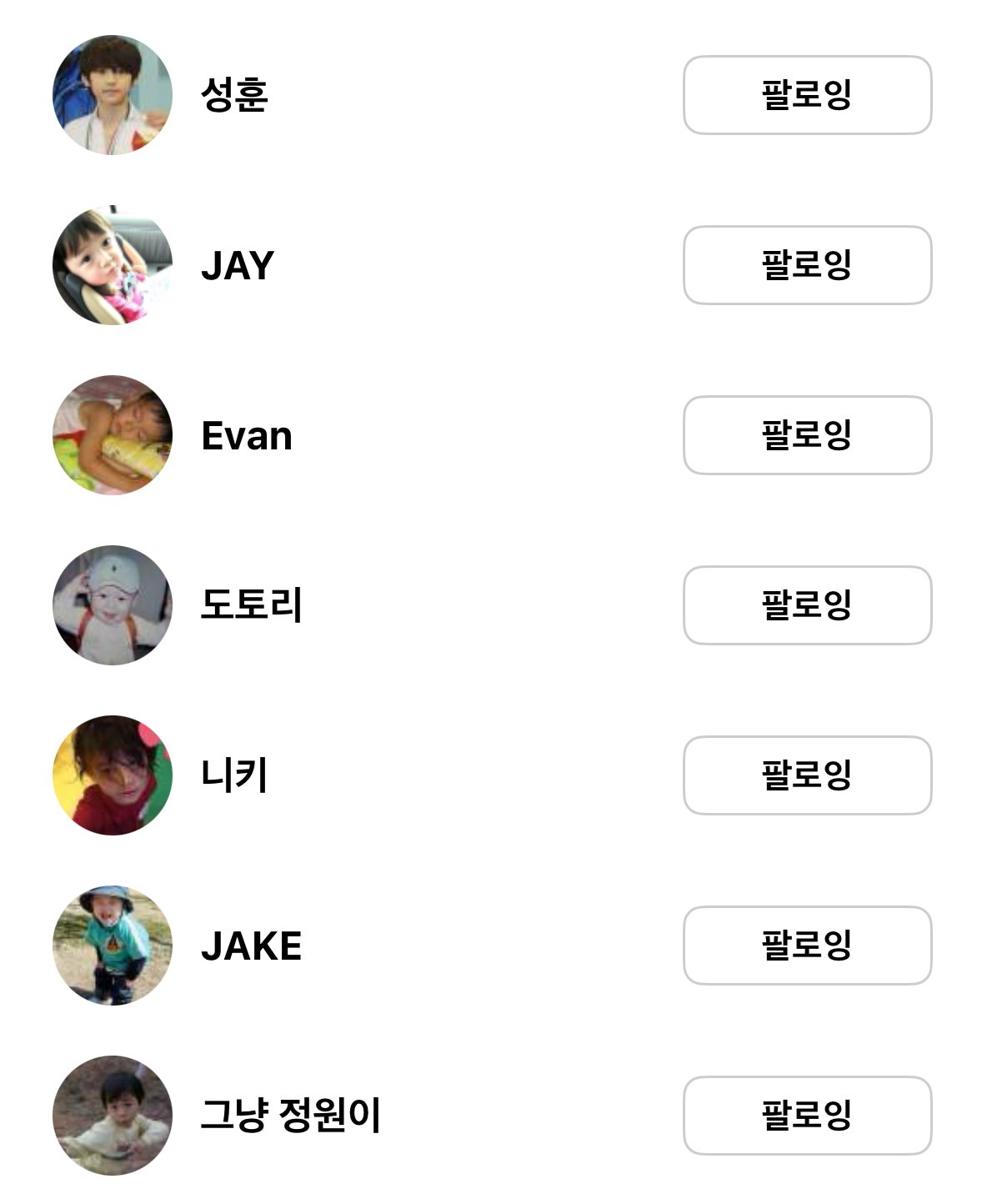The image size is (982, 1204).
Task: View the 그냥 정원이 profile
Action: [x=290, y=1116]
